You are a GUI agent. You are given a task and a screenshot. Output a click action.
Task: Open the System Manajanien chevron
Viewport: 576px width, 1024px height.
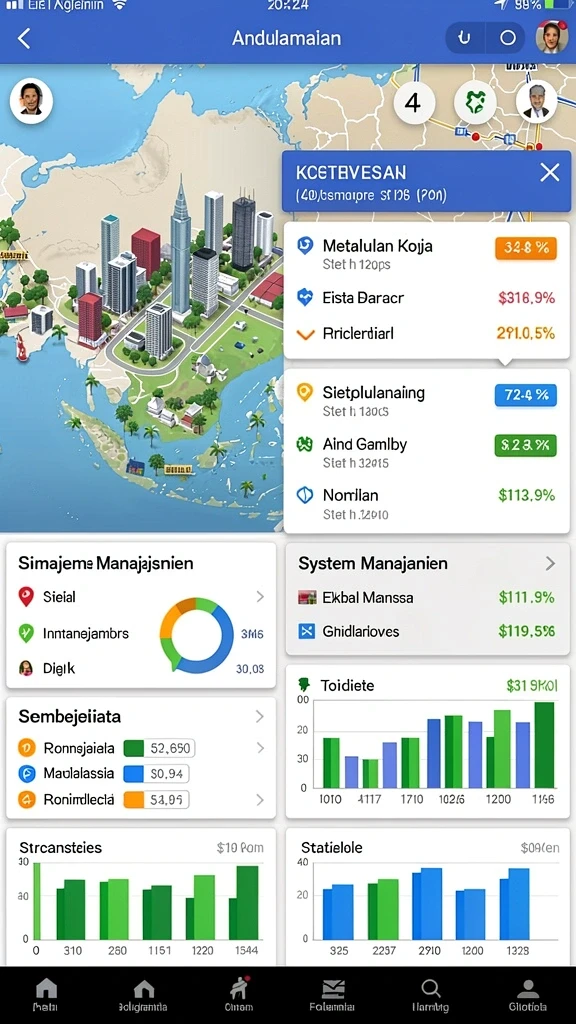551,563
